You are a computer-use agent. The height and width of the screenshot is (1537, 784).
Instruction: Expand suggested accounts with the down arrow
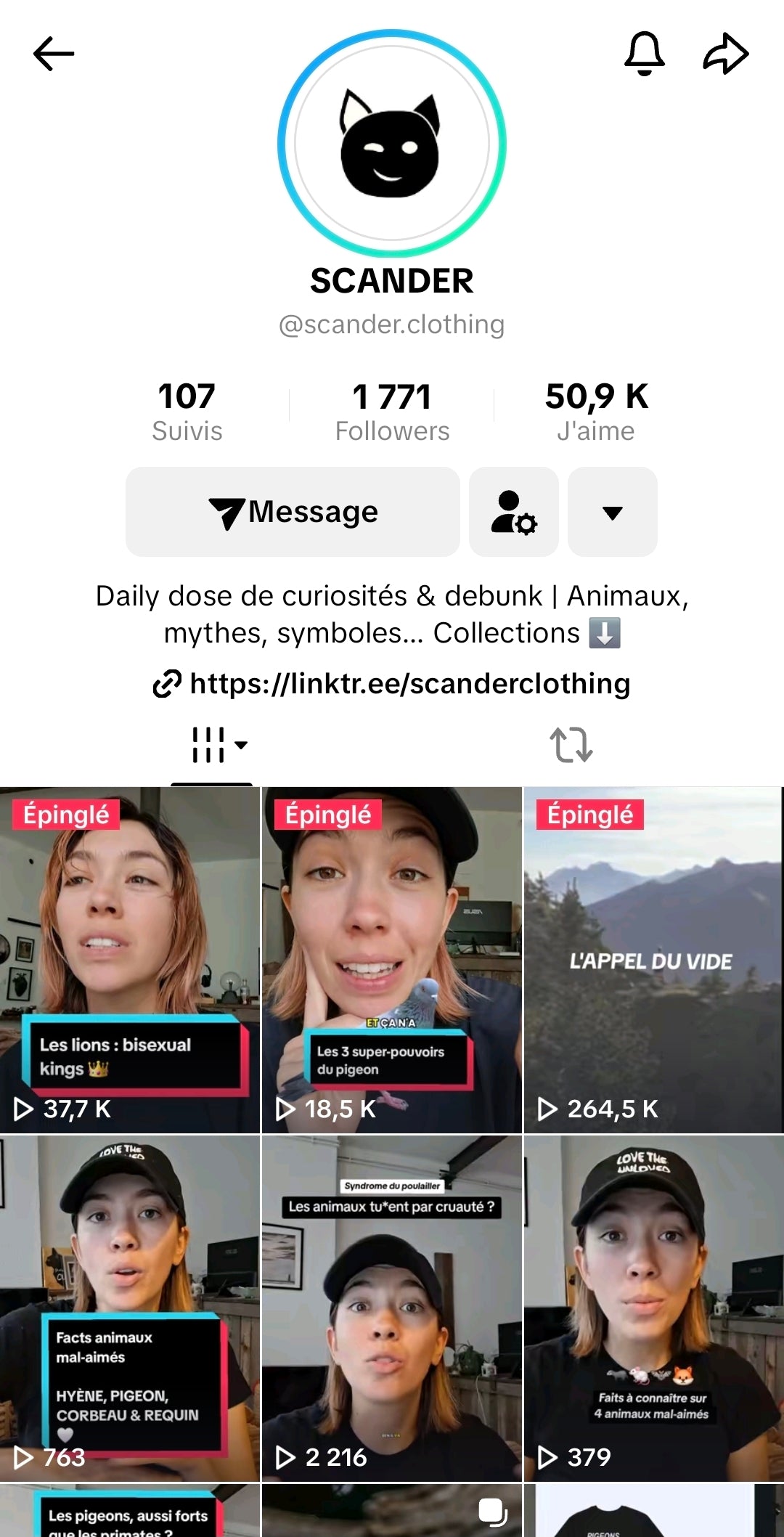point(612,512)
